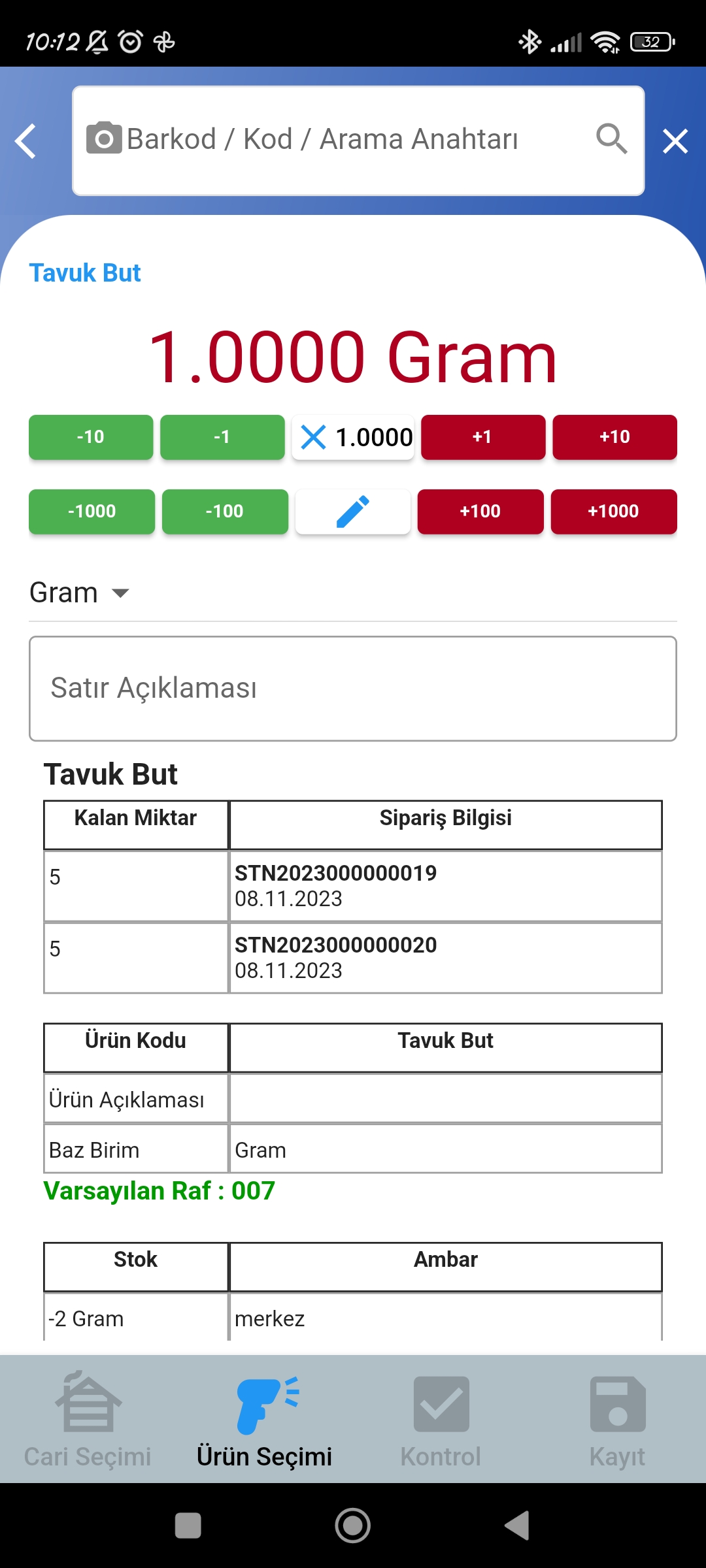Open the Kayıt tab
Screen dimensions: 706x1568
617,1420
